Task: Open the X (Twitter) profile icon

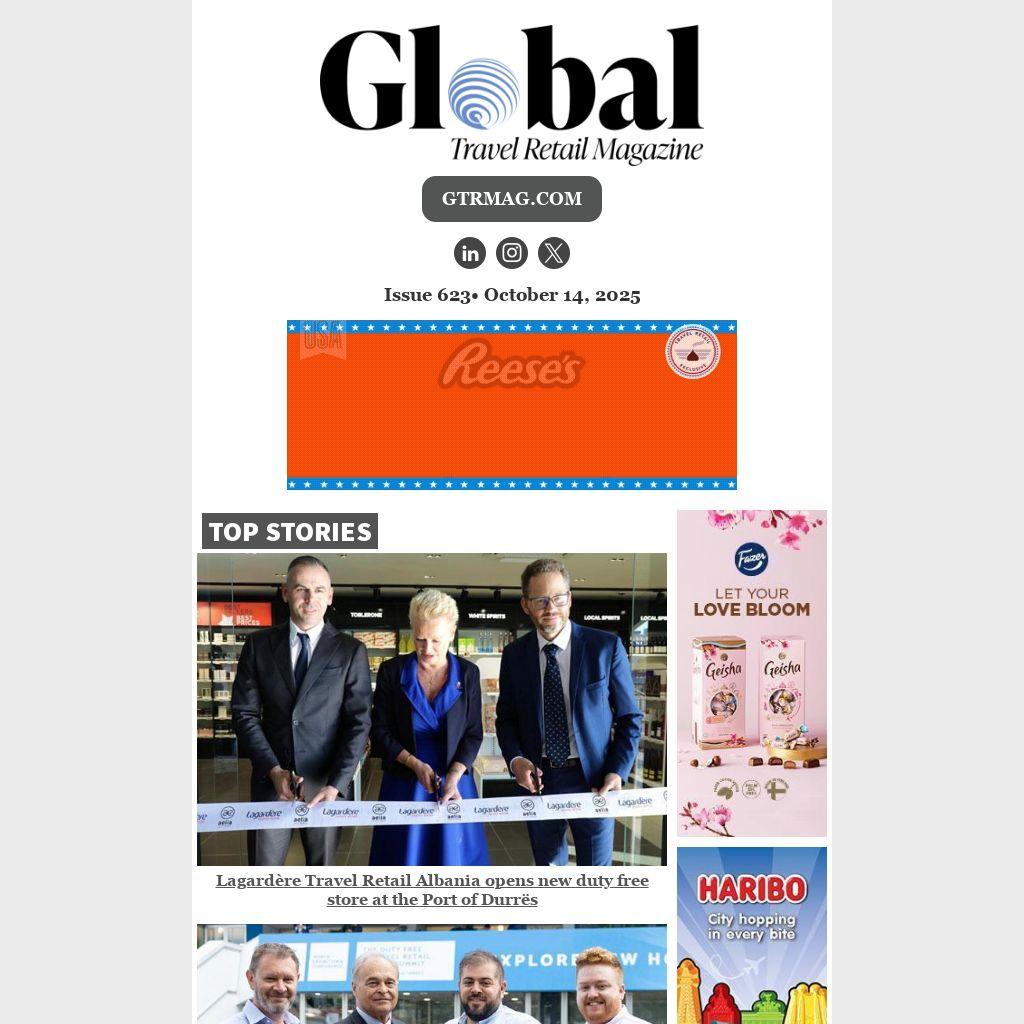Action: (x=554, y=253)
